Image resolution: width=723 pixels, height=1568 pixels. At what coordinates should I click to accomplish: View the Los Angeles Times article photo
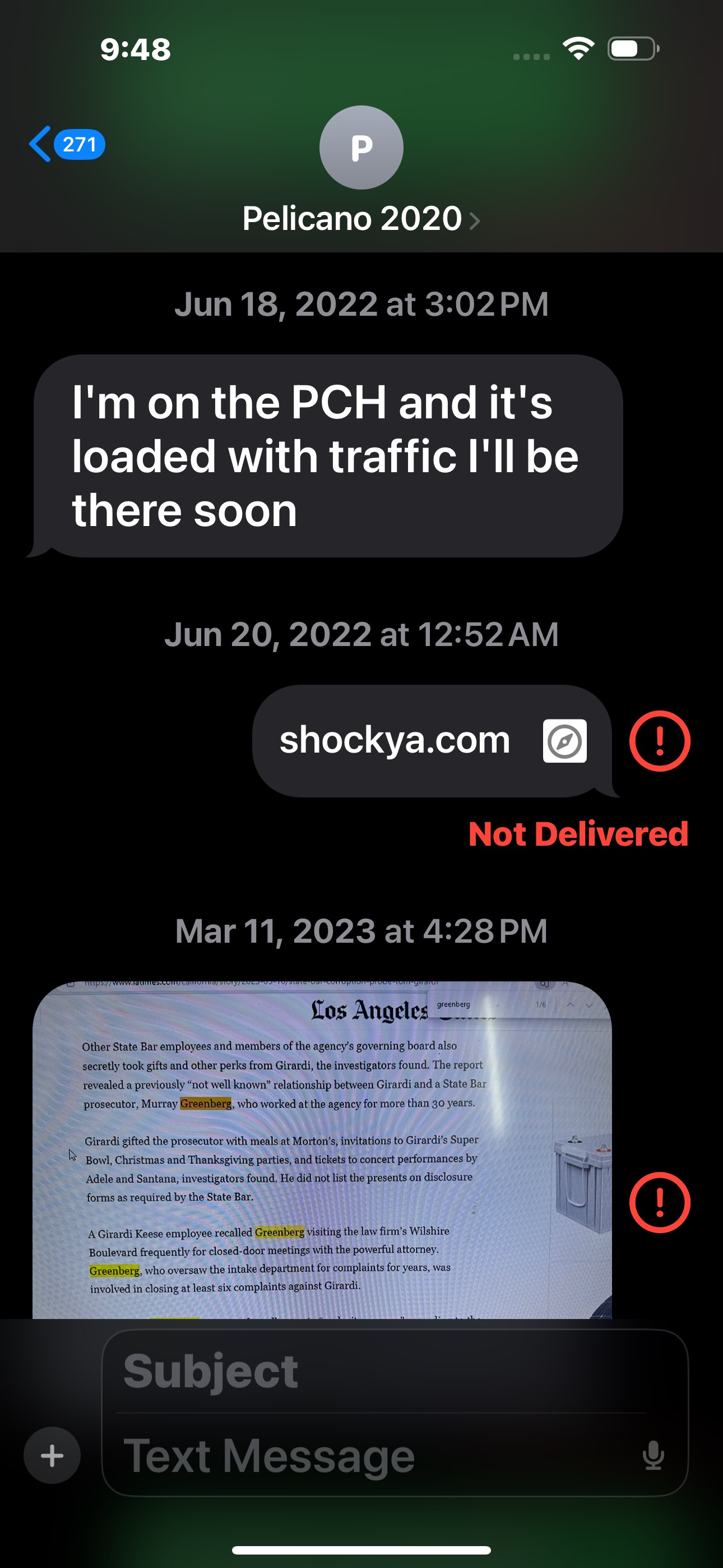(x=322, y=1149)
